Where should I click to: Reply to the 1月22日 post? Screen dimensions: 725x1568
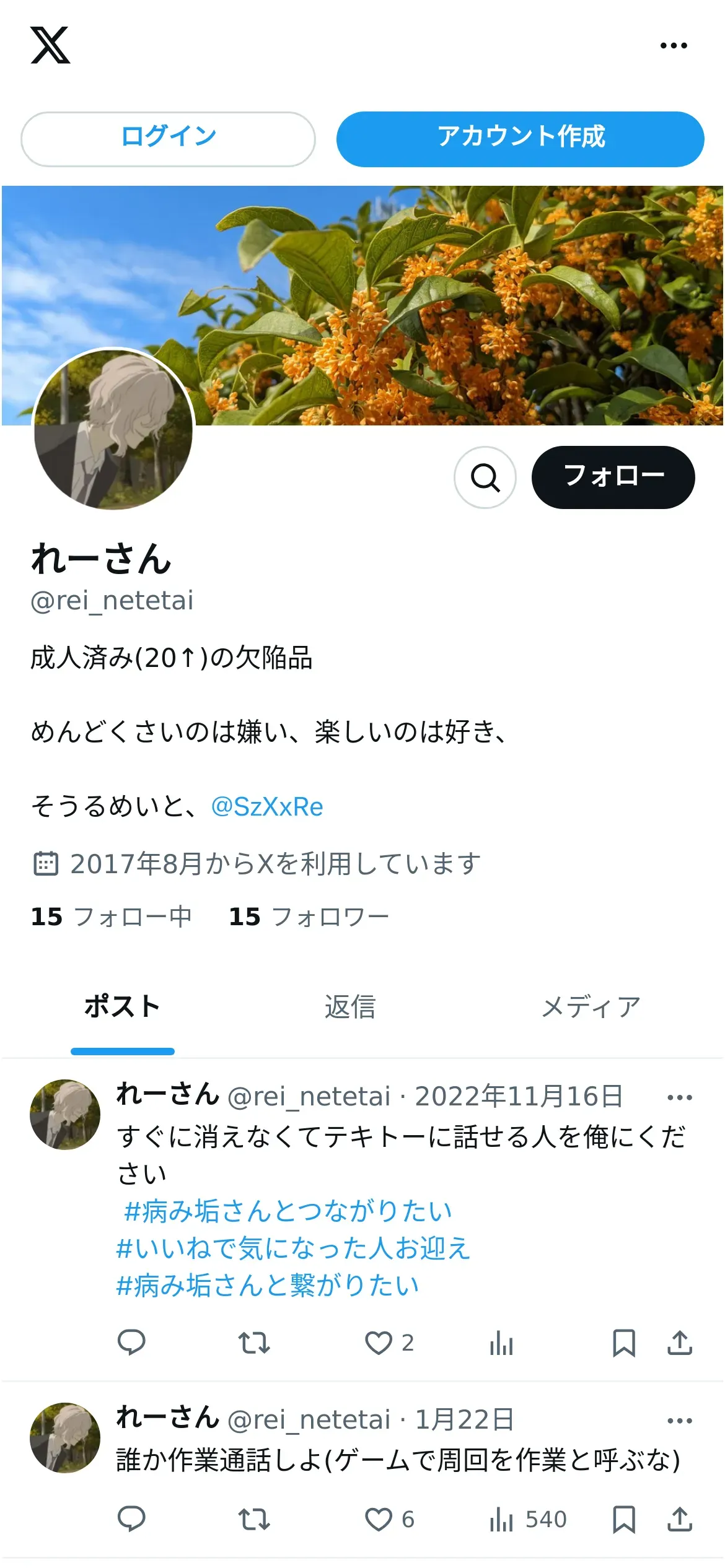point(131,1518)
